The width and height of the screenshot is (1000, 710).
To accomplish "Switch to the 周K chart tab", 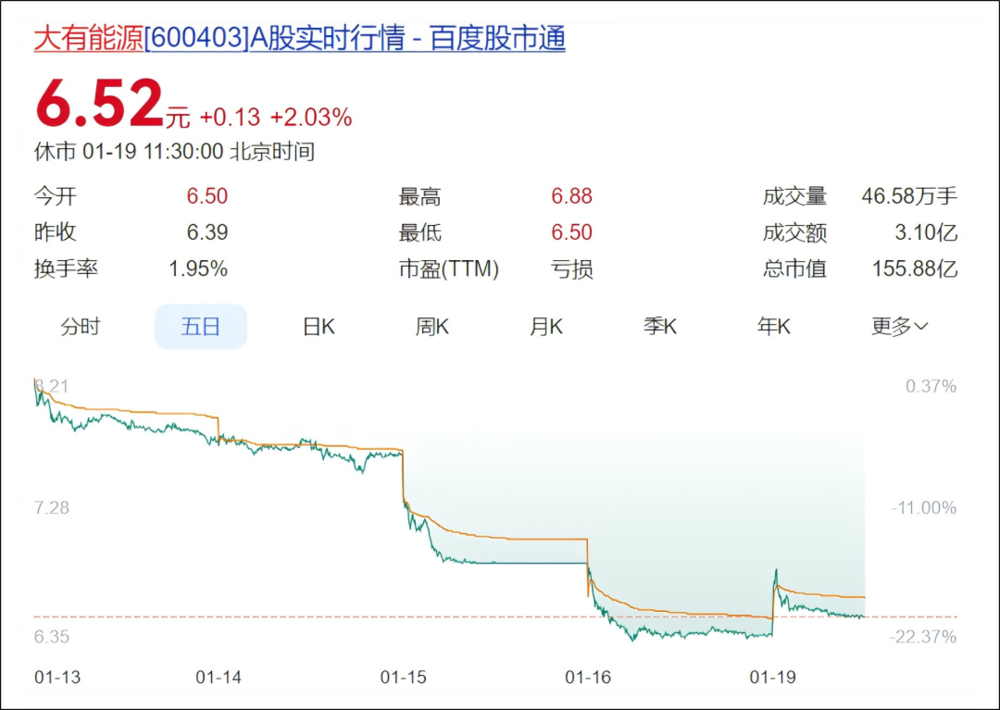I will pos(432,327).
